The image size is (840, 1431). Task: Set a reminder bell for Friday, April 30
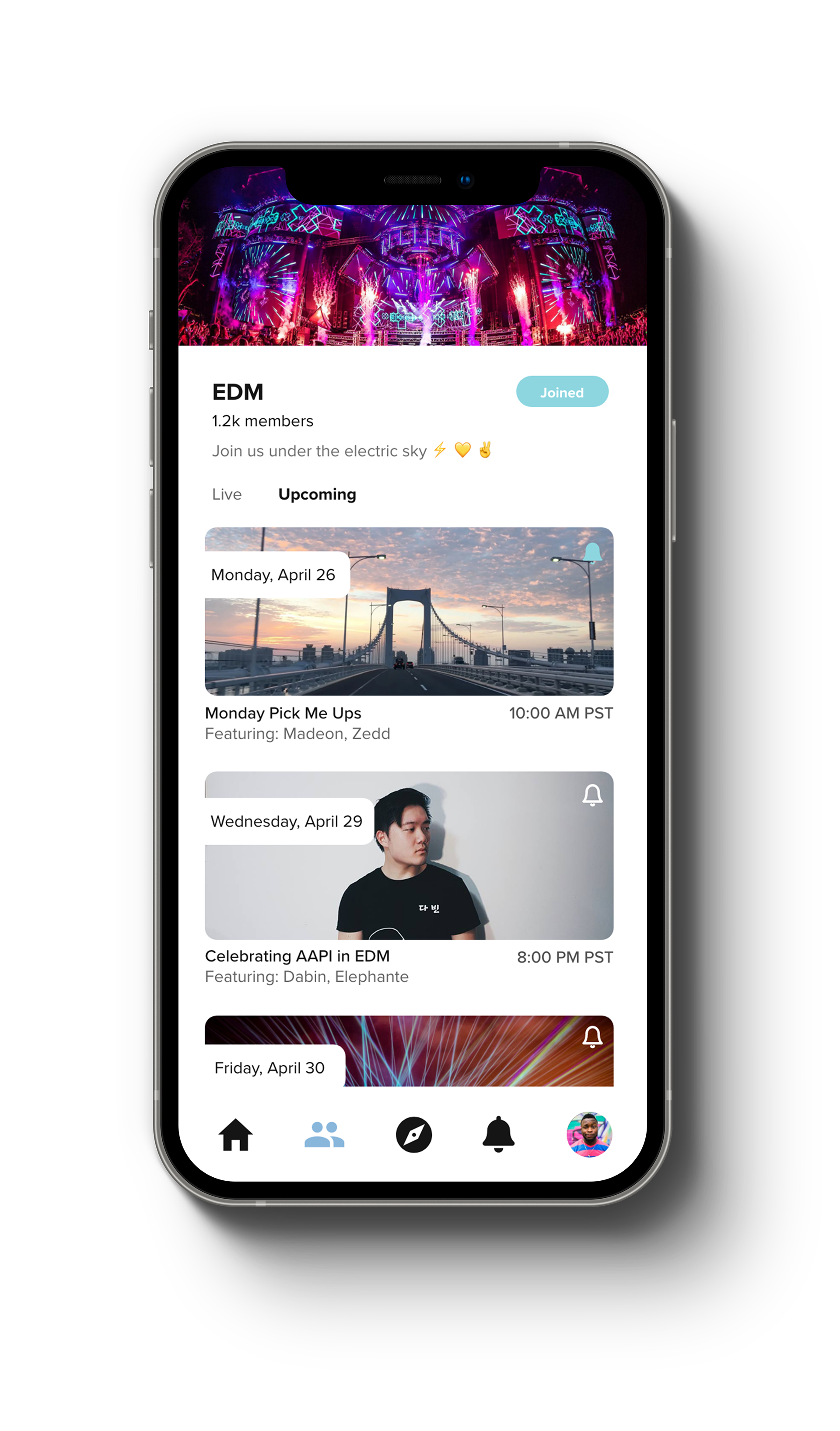(x=592, y=1037)
